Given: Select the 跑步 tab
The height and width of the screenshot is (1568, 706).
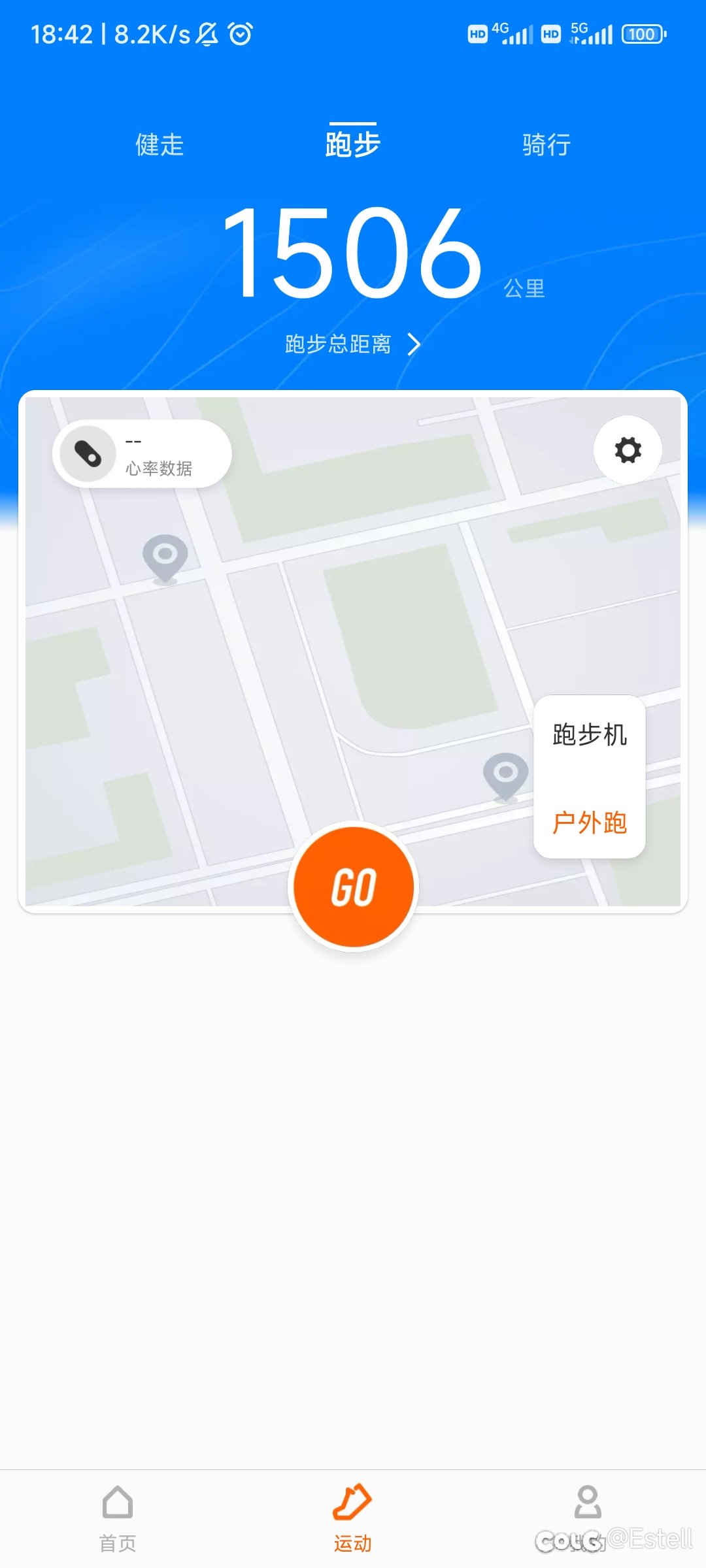Looking at the screenshot, I should [x=353, y=144].
